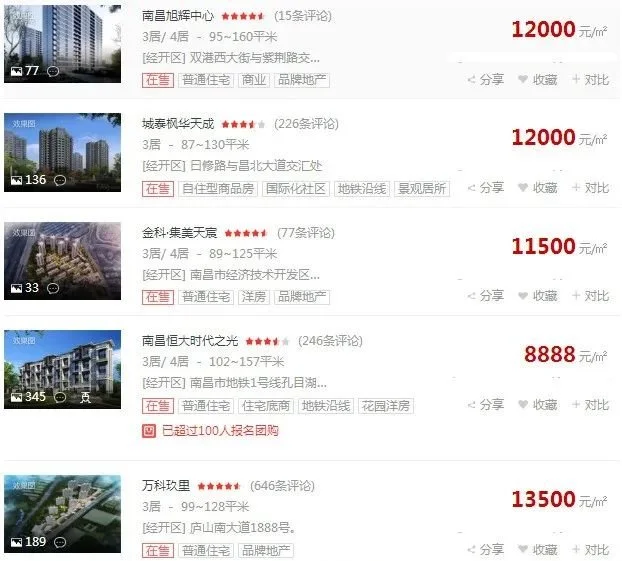Share the 南昌旭辉中心 listing
This screenshot has width=622, height=561.
click(485, 80)
